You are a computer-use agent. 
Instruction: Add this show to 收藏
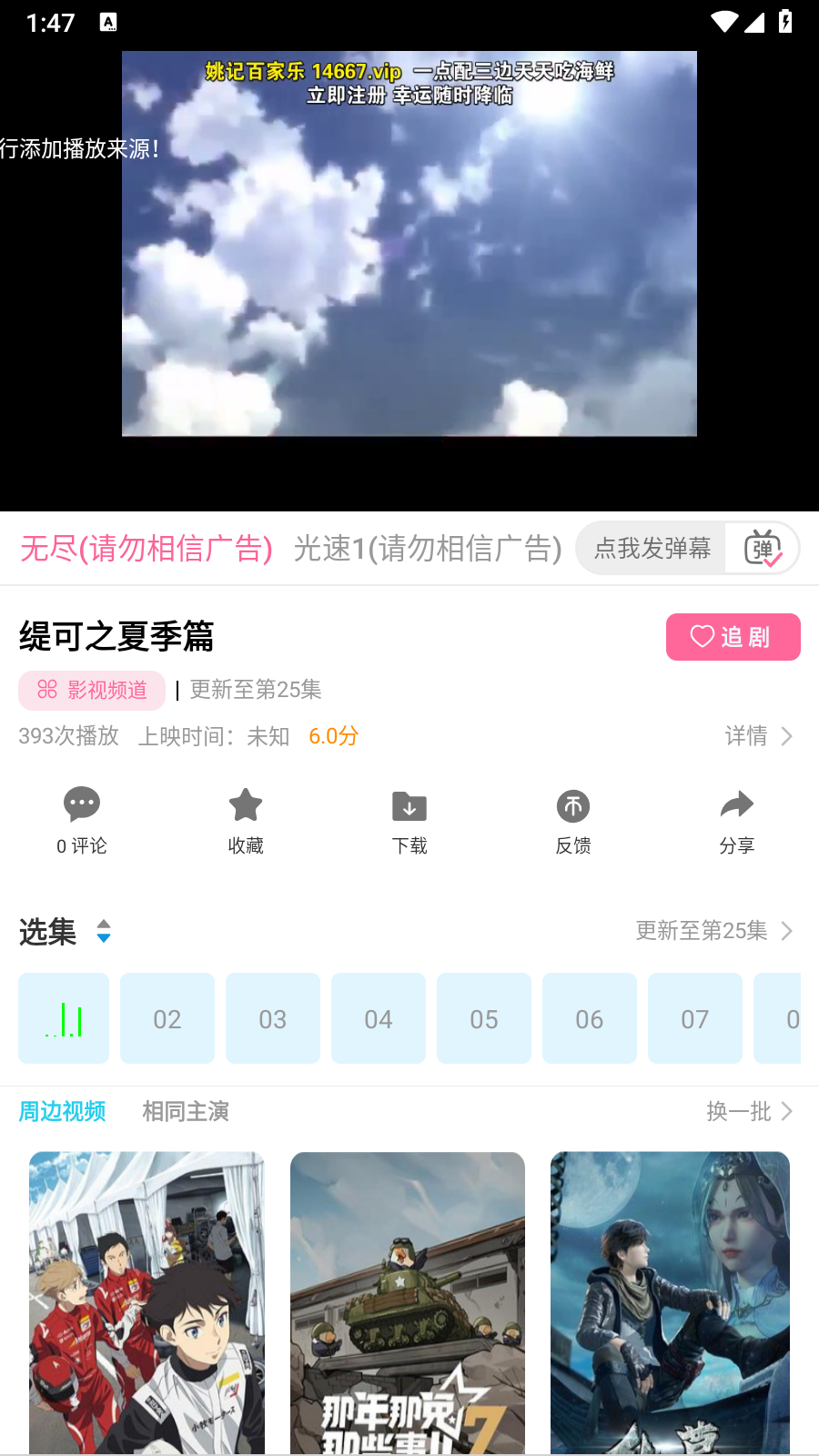pyautogui.click(x=246, y=820)
